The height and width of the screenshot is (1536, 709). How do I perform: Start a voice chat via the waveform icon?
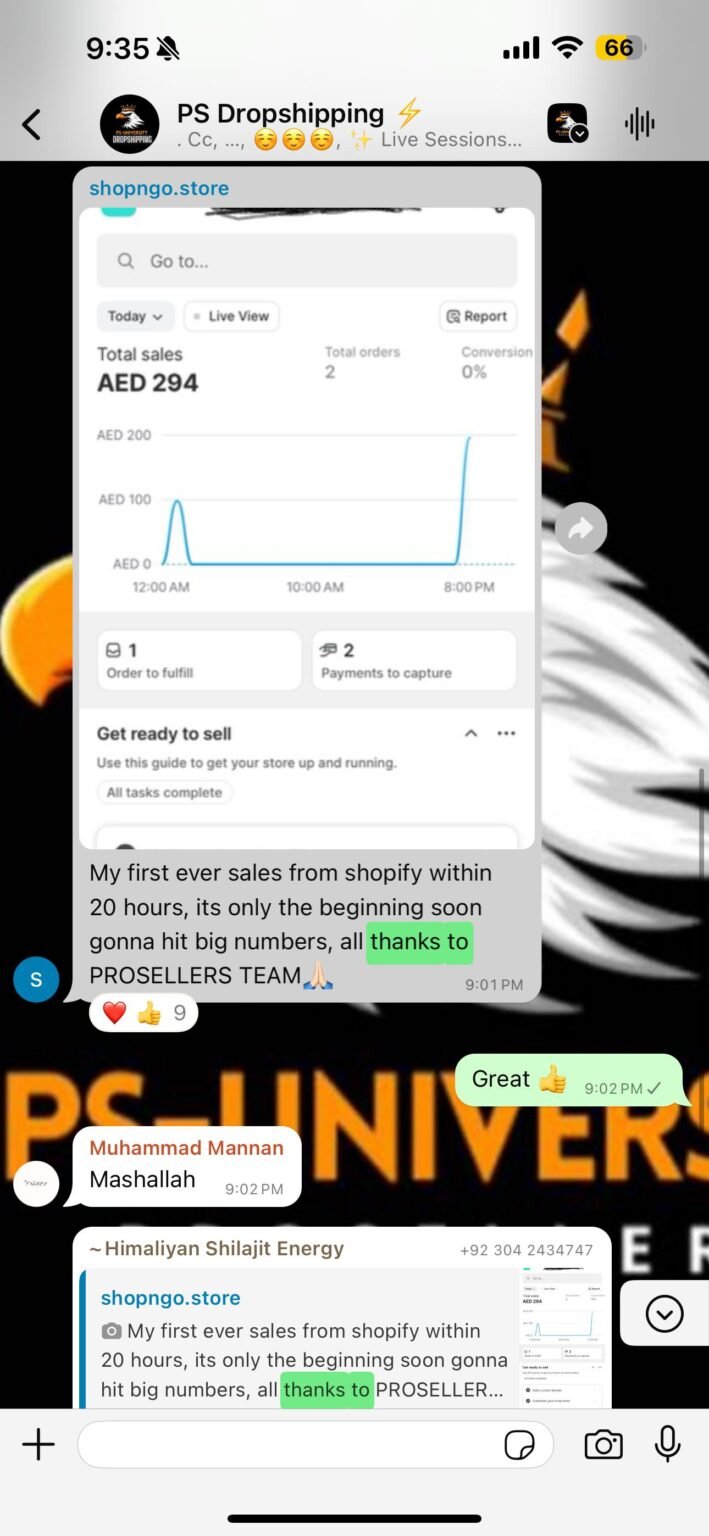click(x=639, y=124)
